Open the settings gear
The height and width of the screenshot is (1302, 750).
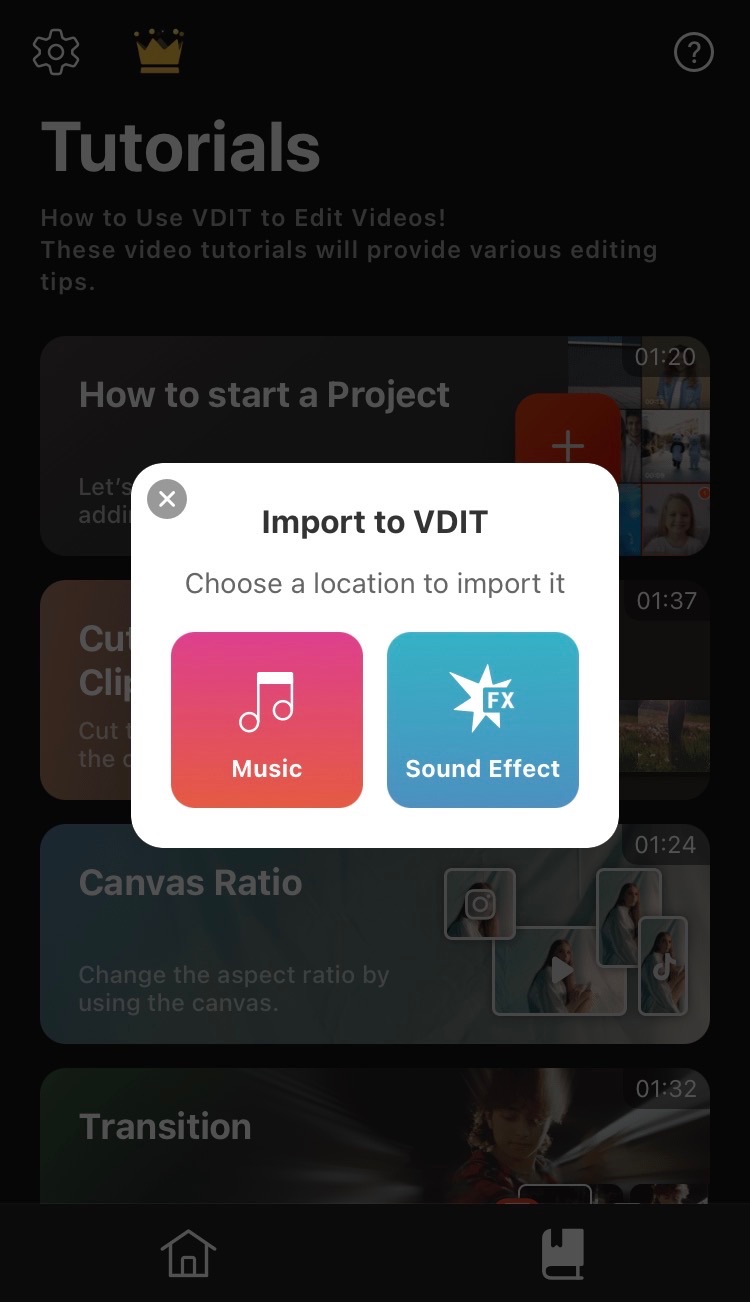[x=56, y=52]
